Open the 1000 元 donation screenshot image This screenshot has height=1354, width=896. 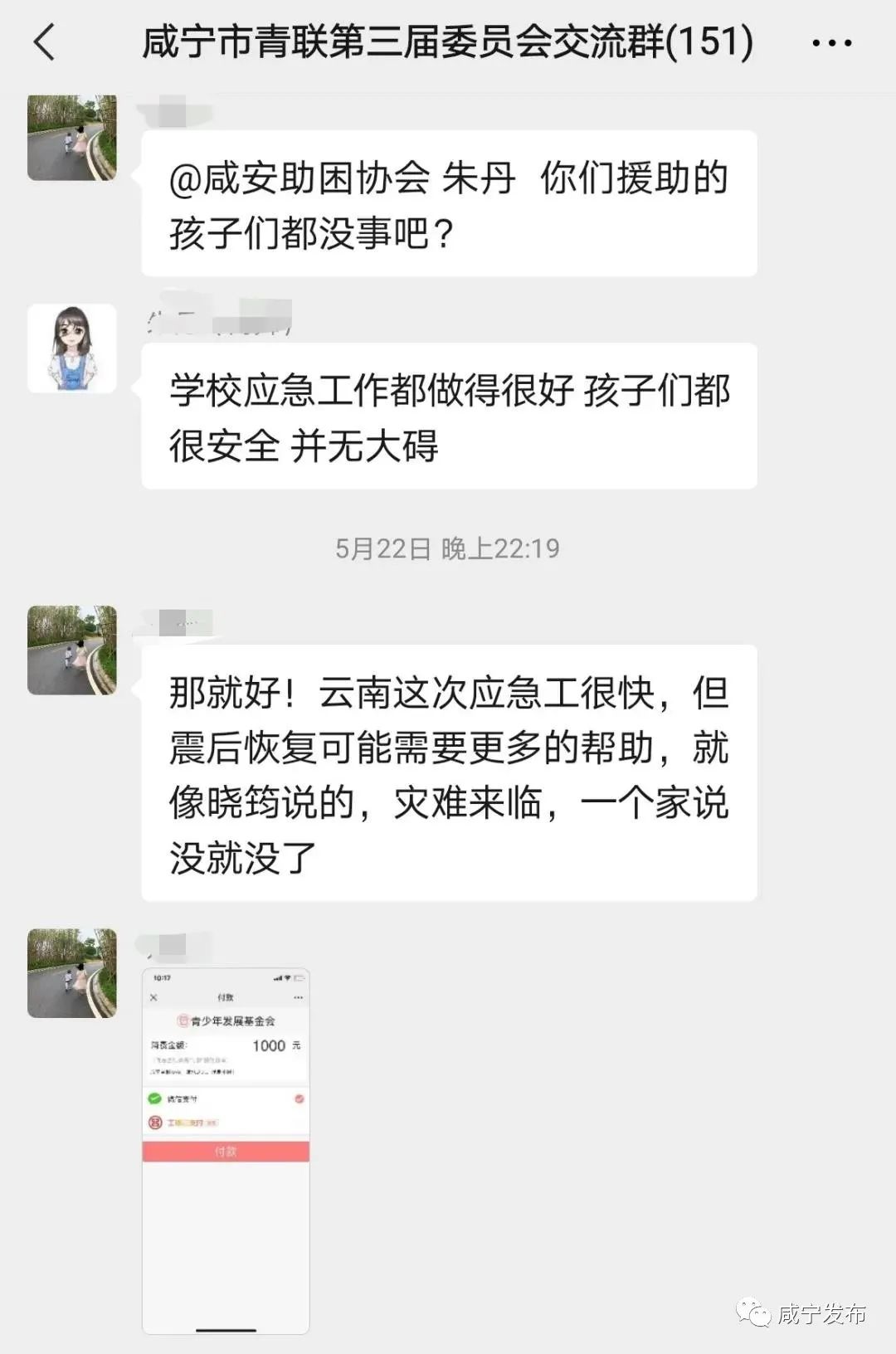pyautogui.click(x=226, y=1150)
